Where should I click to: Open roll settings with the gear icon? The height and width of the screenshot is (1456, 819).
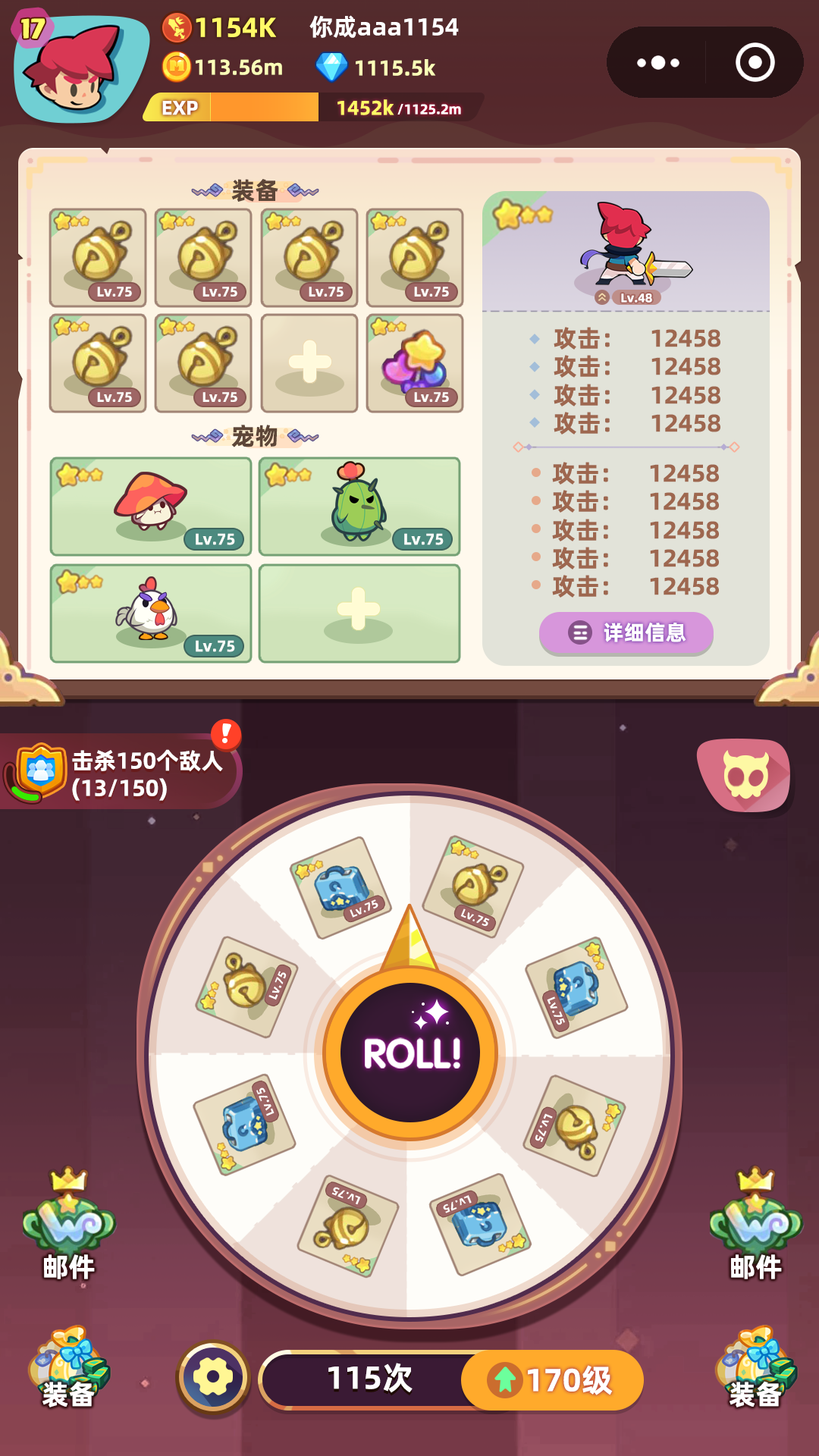213,1378
